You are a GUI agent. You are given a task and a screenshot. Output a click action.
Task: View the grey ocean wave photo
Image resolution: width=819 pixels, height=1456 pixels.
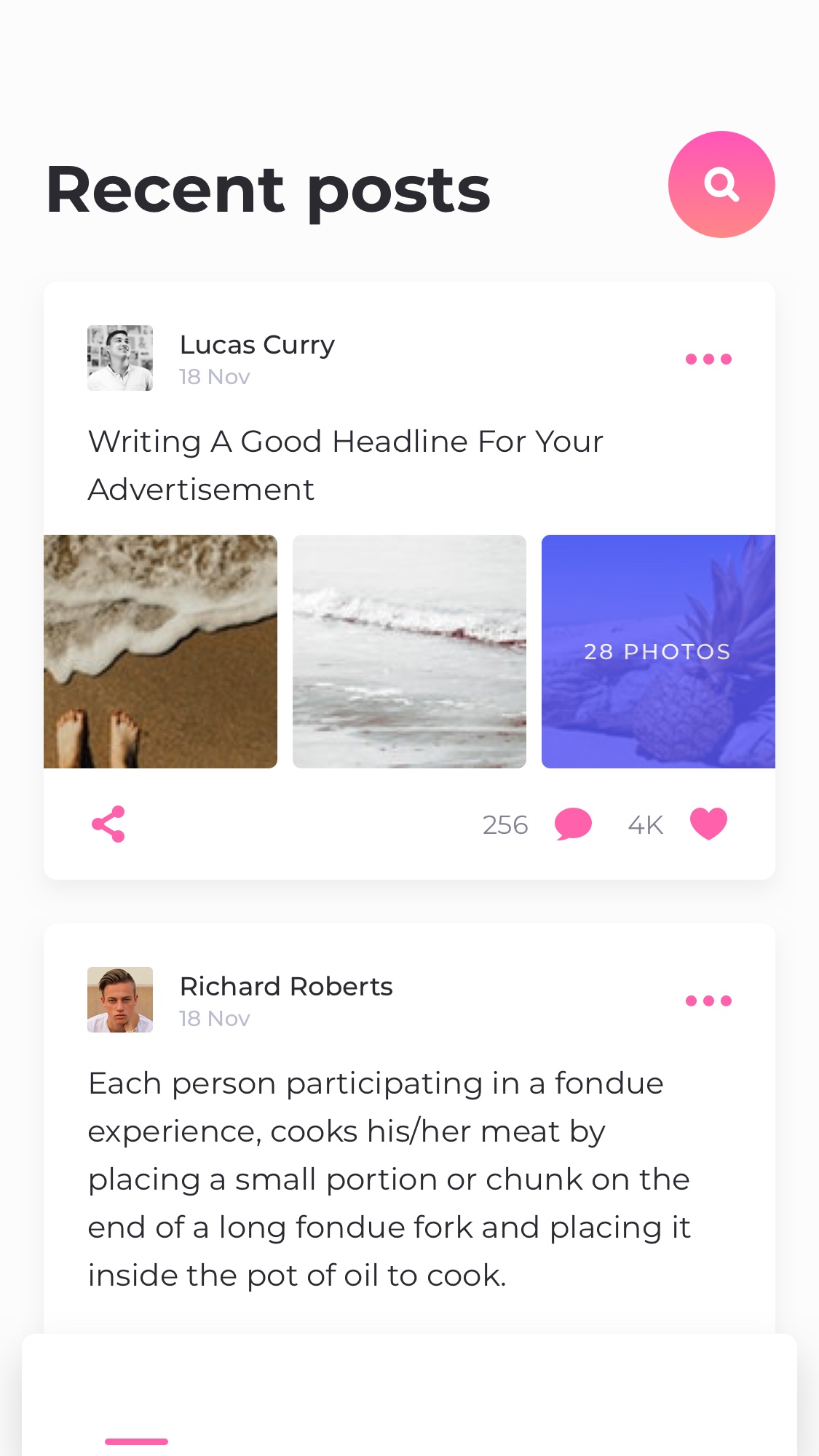coord(409,651)
